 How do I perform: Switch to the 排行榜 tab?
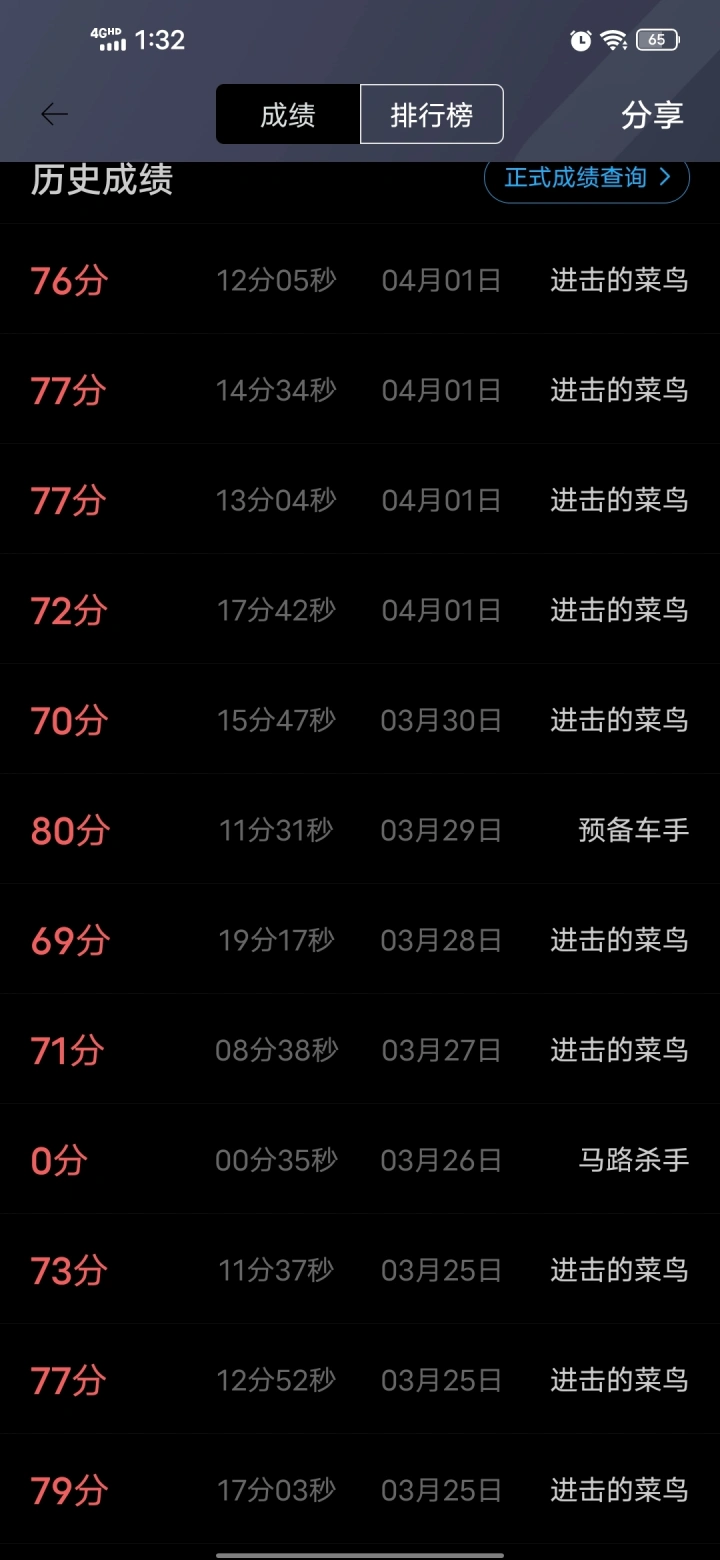pos(431,115)
